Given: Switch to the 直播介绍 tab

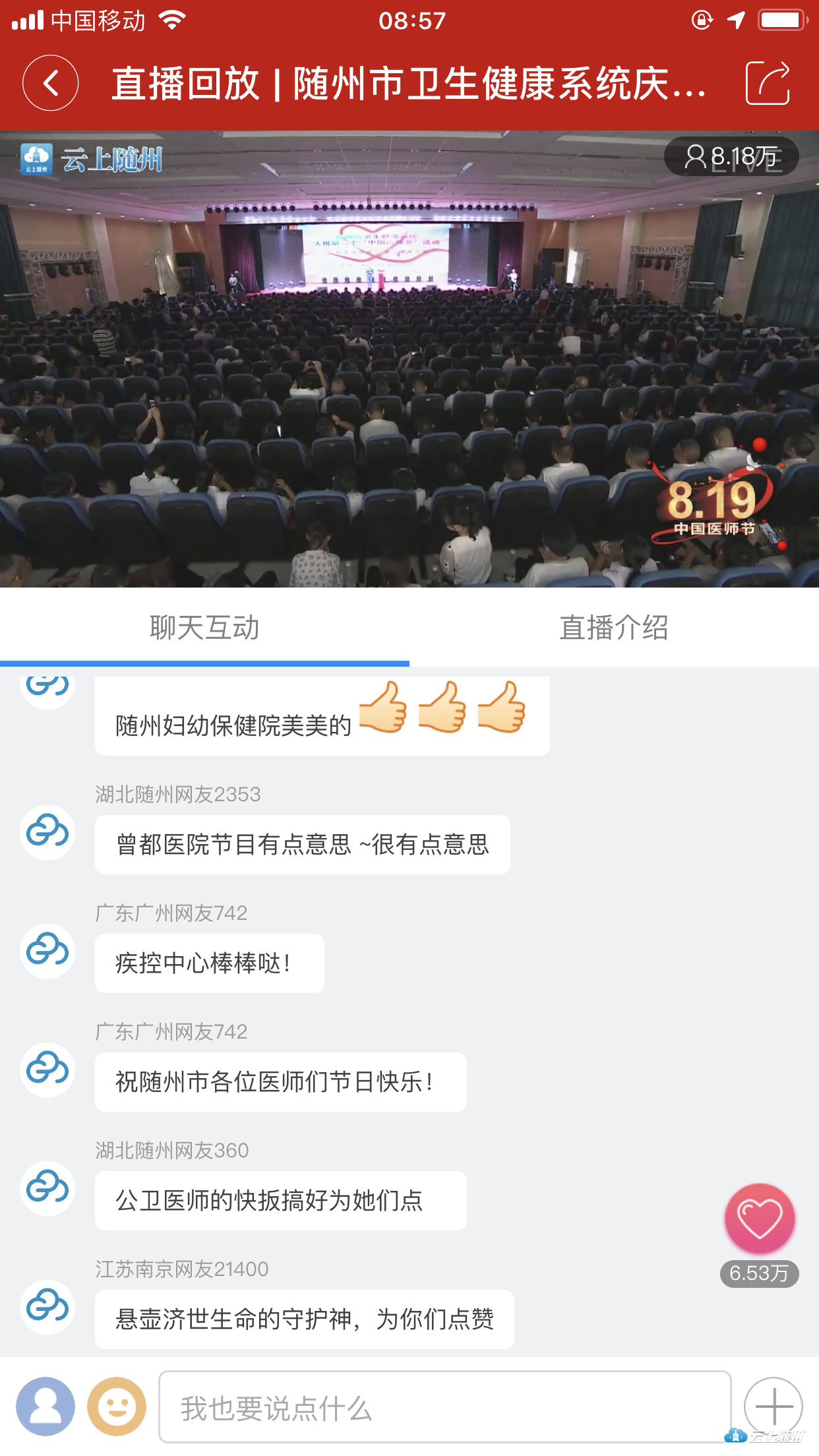Looking at the screenshot, I should click(x=613, y=627).
